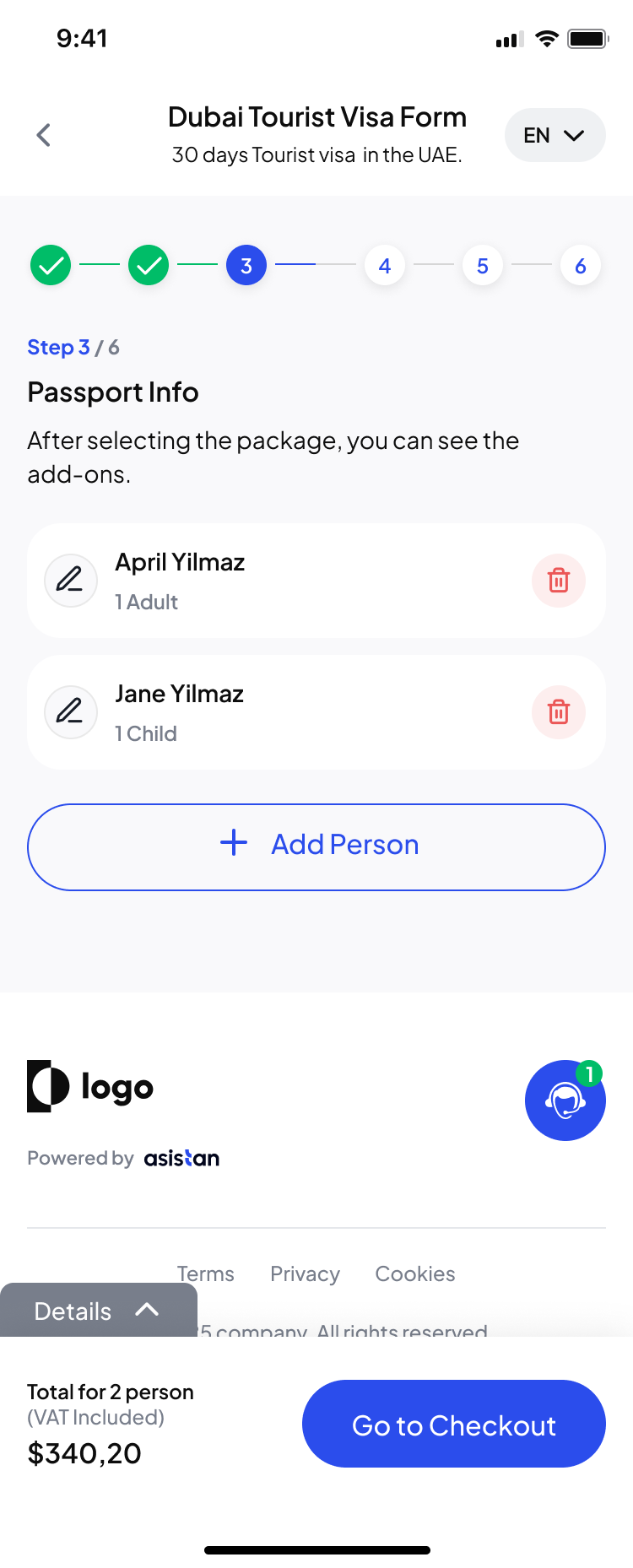Delete April Yilmaz from the list
The width and height of the screenshot is (633, 1568).
click(558, 581)
